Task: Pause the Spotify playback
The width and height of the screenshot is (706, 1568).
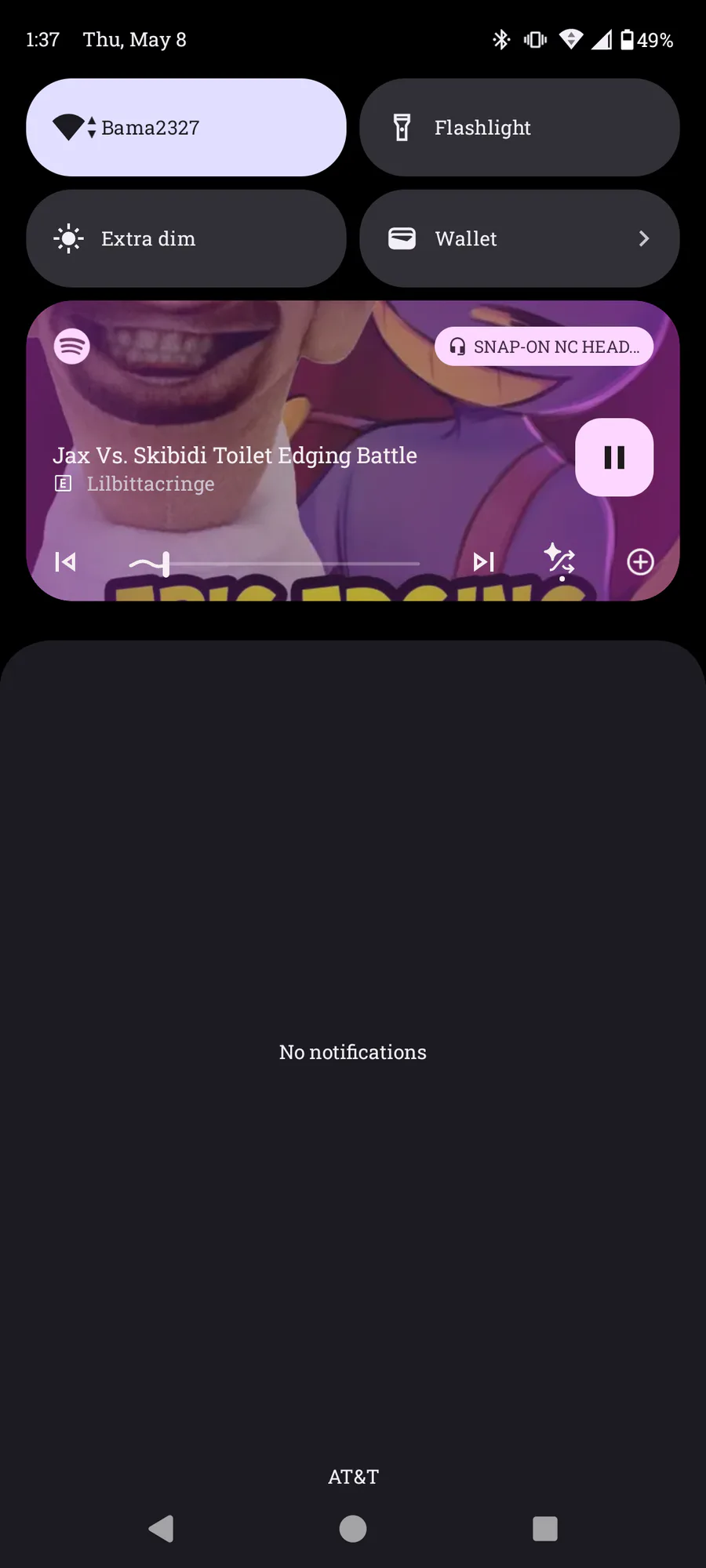Action: 614,457
